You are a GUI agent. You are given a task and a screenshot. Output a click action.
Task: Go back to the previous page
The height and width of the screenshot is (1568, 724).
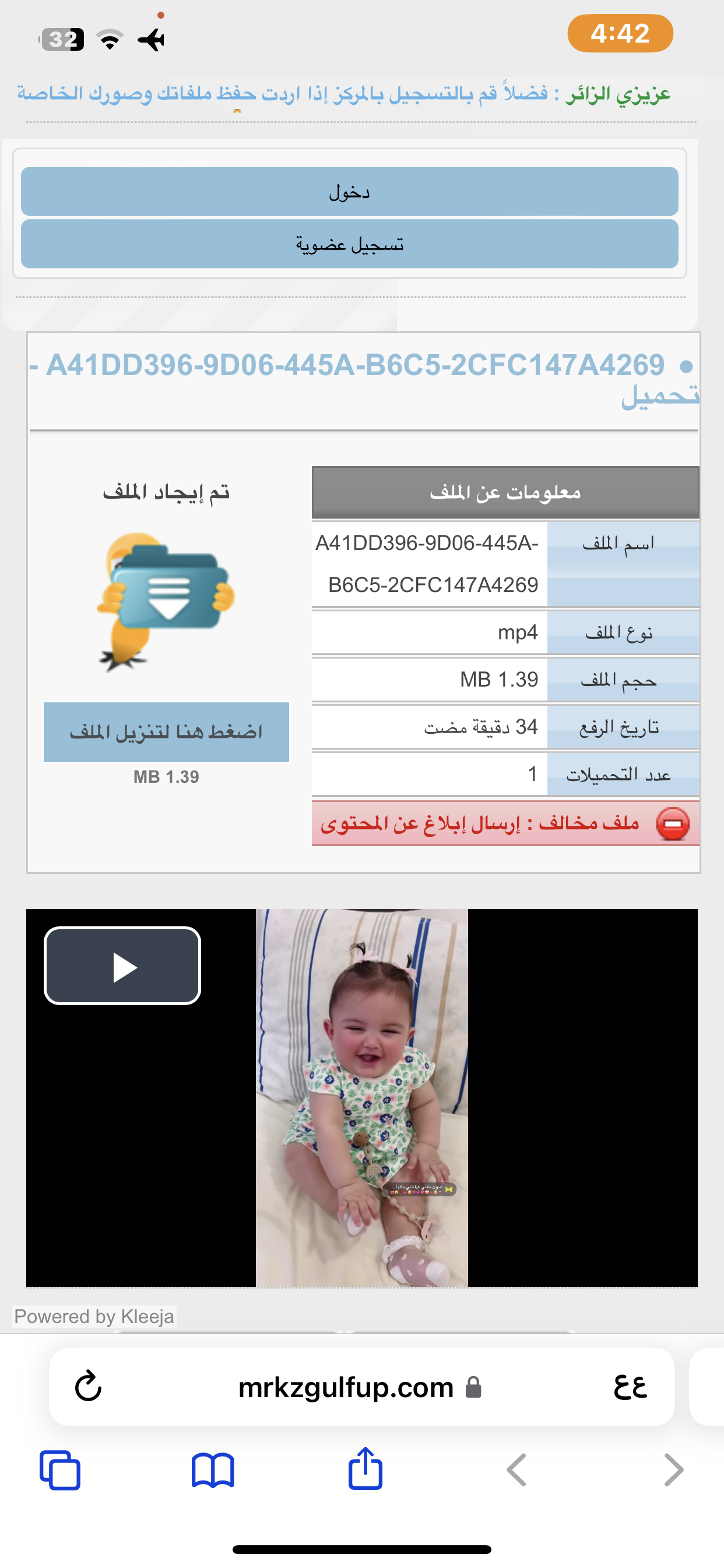click(517, 1470)
